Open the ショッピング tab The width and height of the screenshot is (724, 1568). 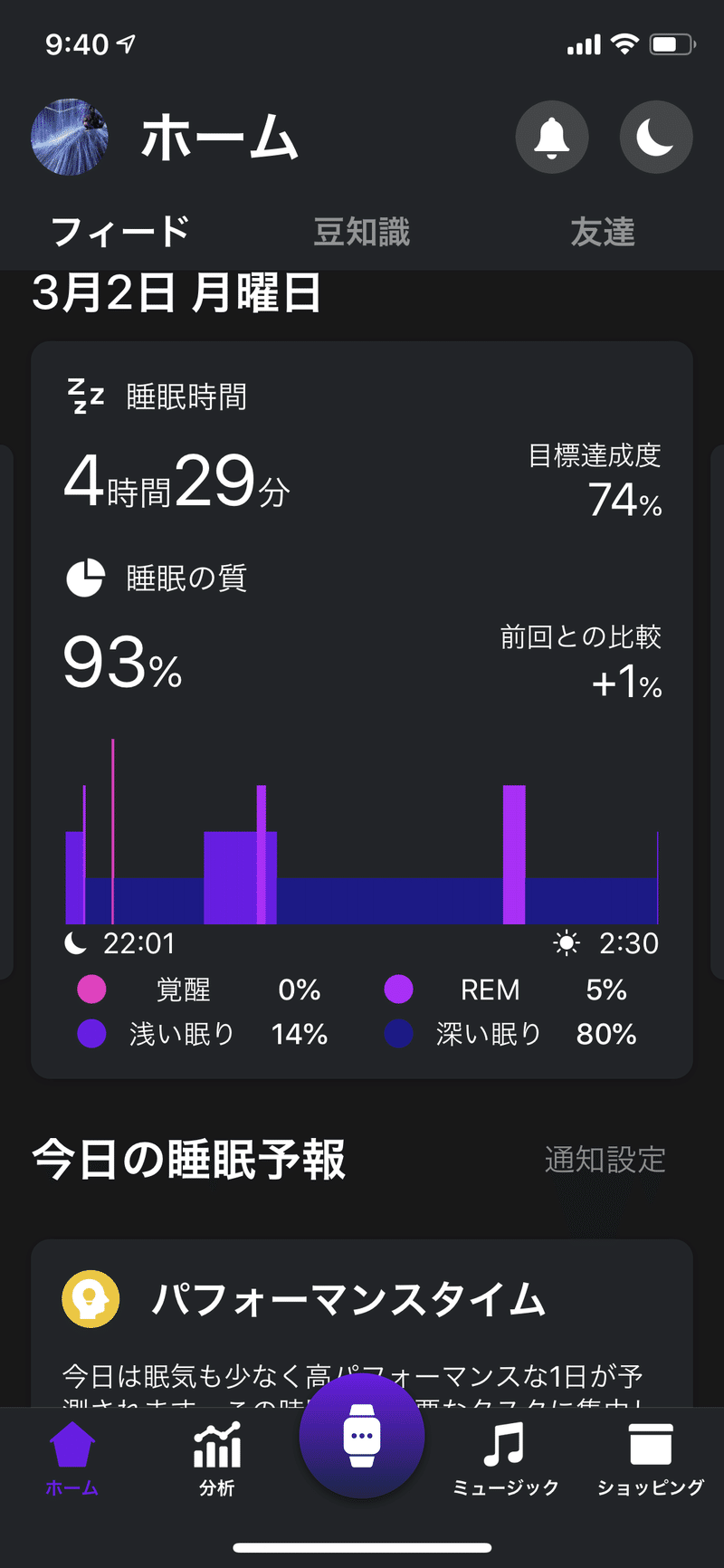651,1457
